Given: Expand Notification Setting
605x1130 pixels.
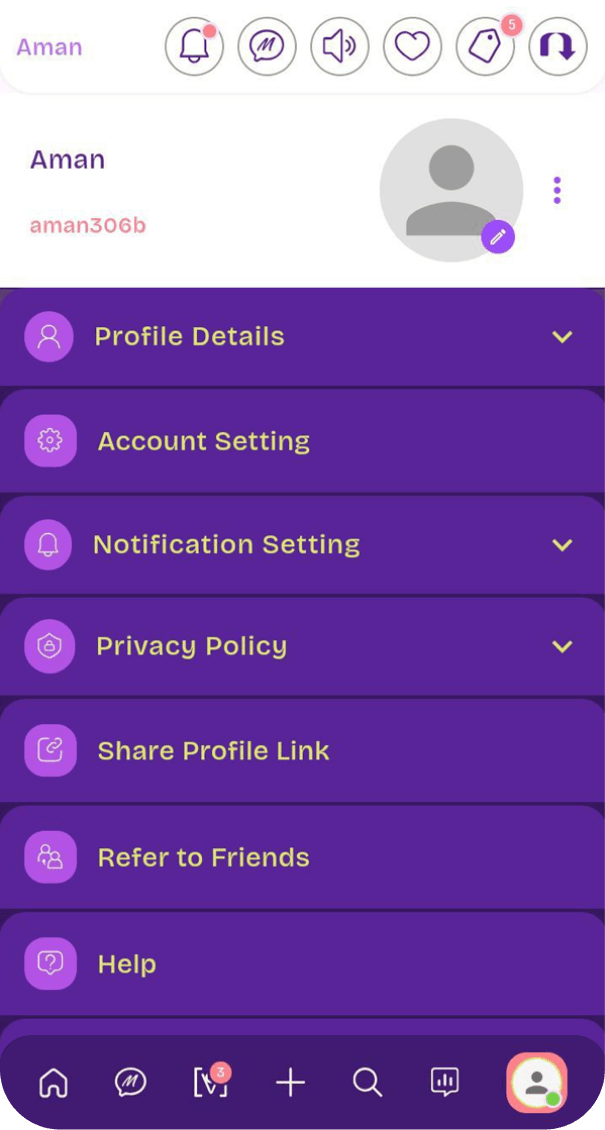Looking at the screenshot, I should [302, 545].
